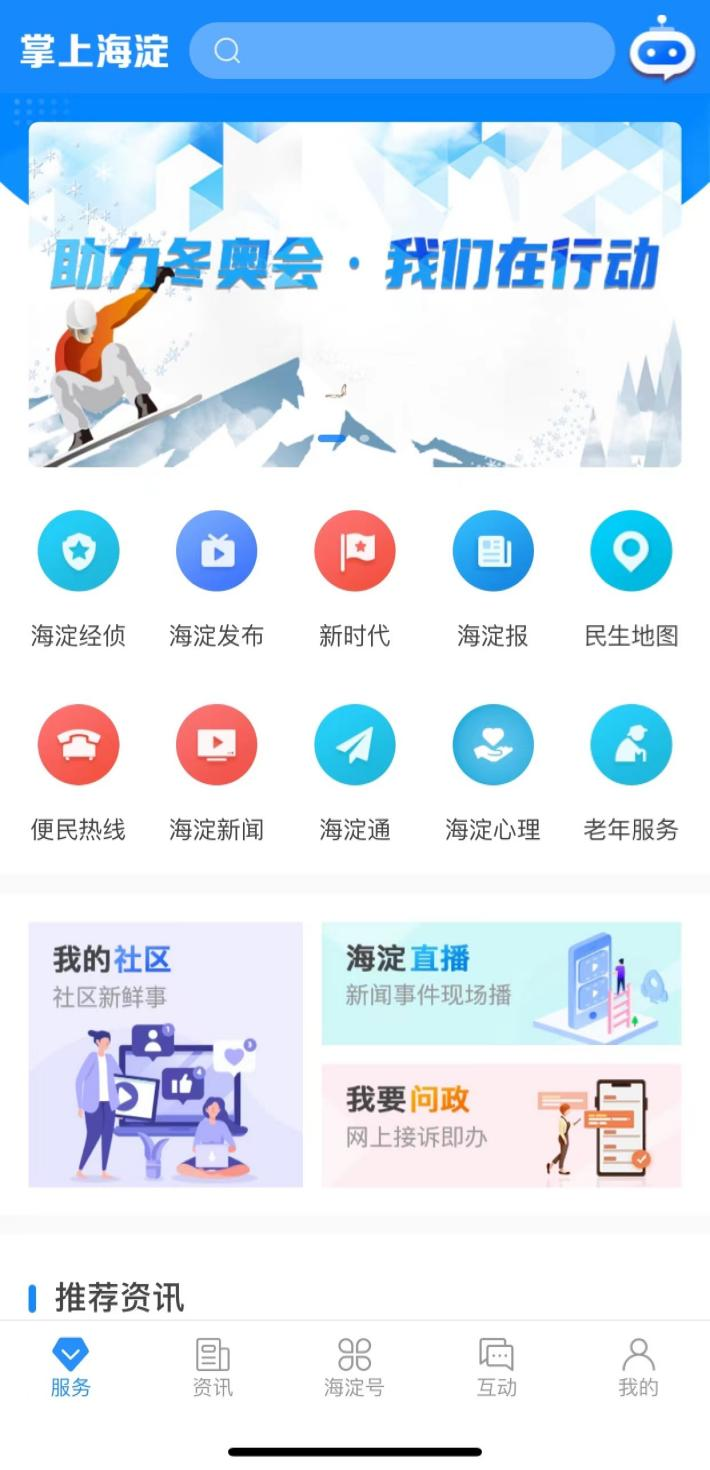Open the 海淀直播 live card
710x1470 pixels.
[x=501, y=983]
